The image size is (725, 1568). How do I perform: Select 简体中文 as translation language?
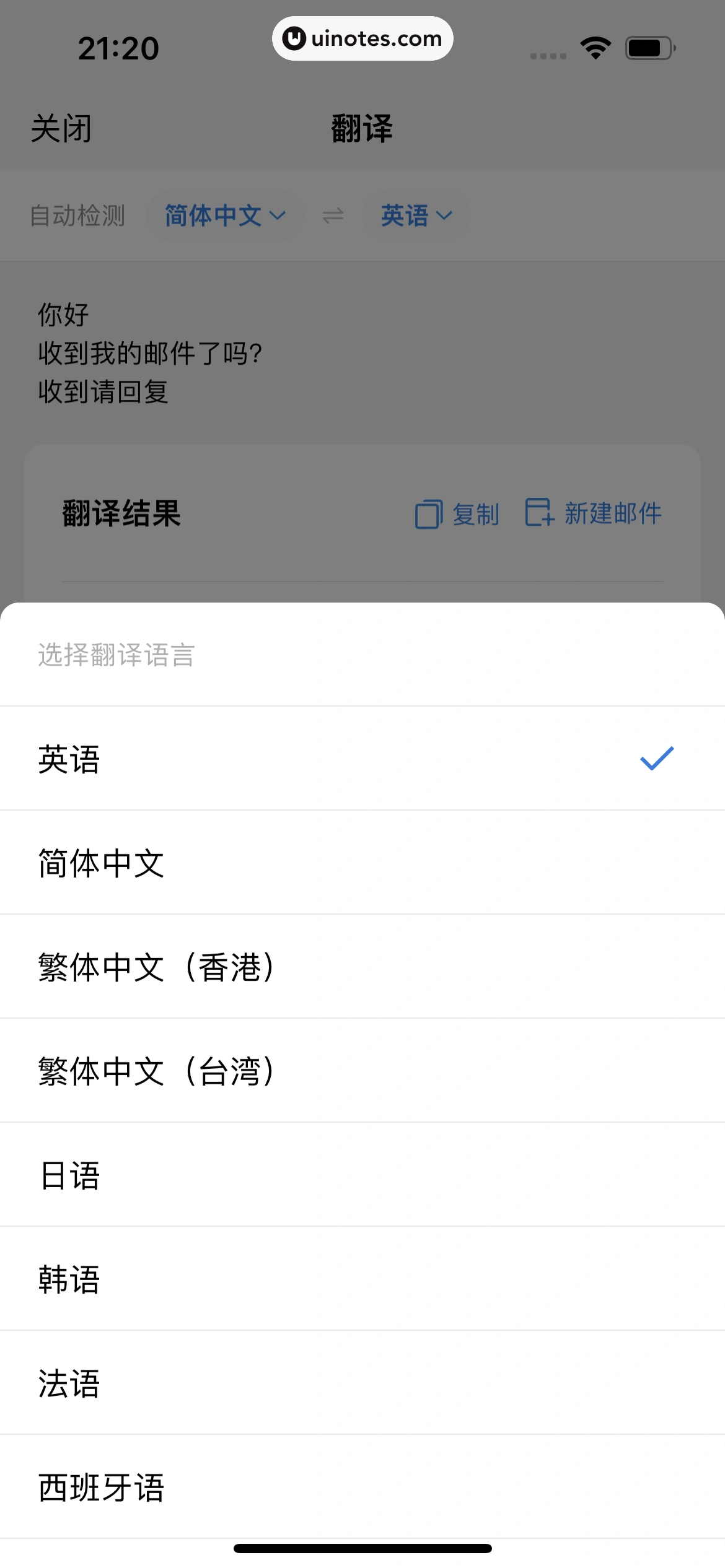pos(101,862)
